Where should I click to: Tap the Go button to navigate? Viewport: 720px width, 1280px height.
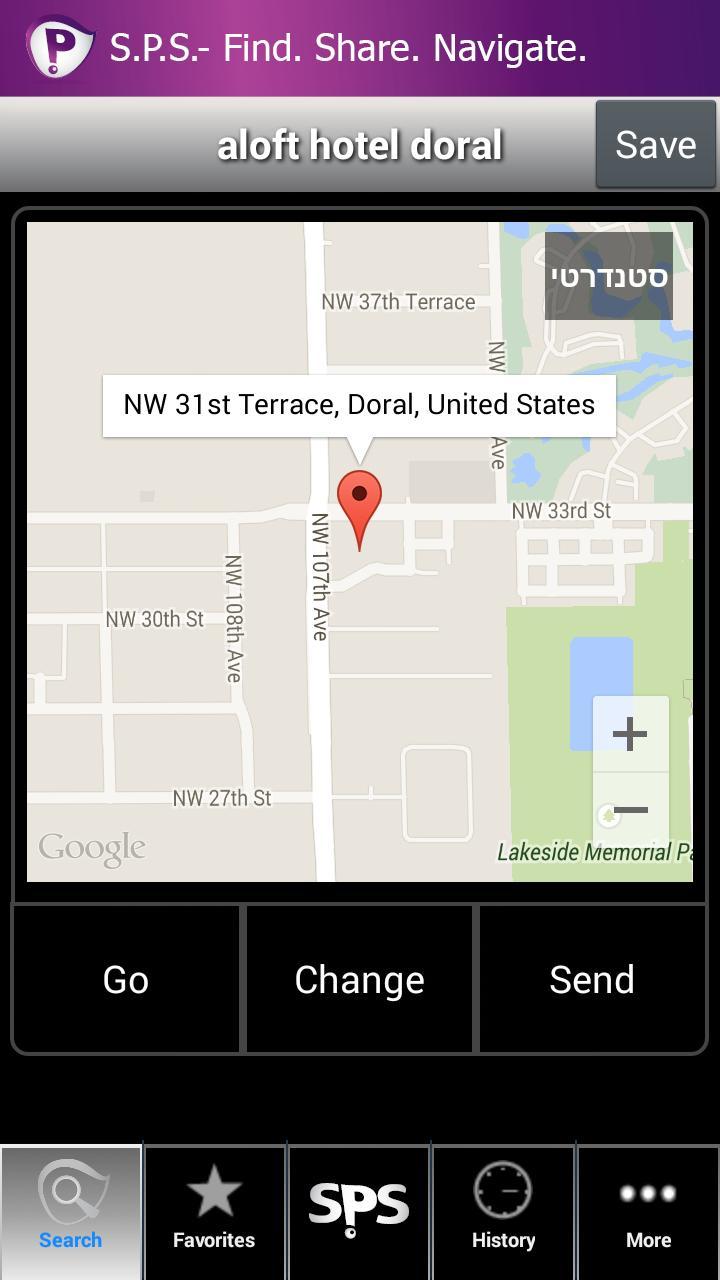click(x=126, y=980)
